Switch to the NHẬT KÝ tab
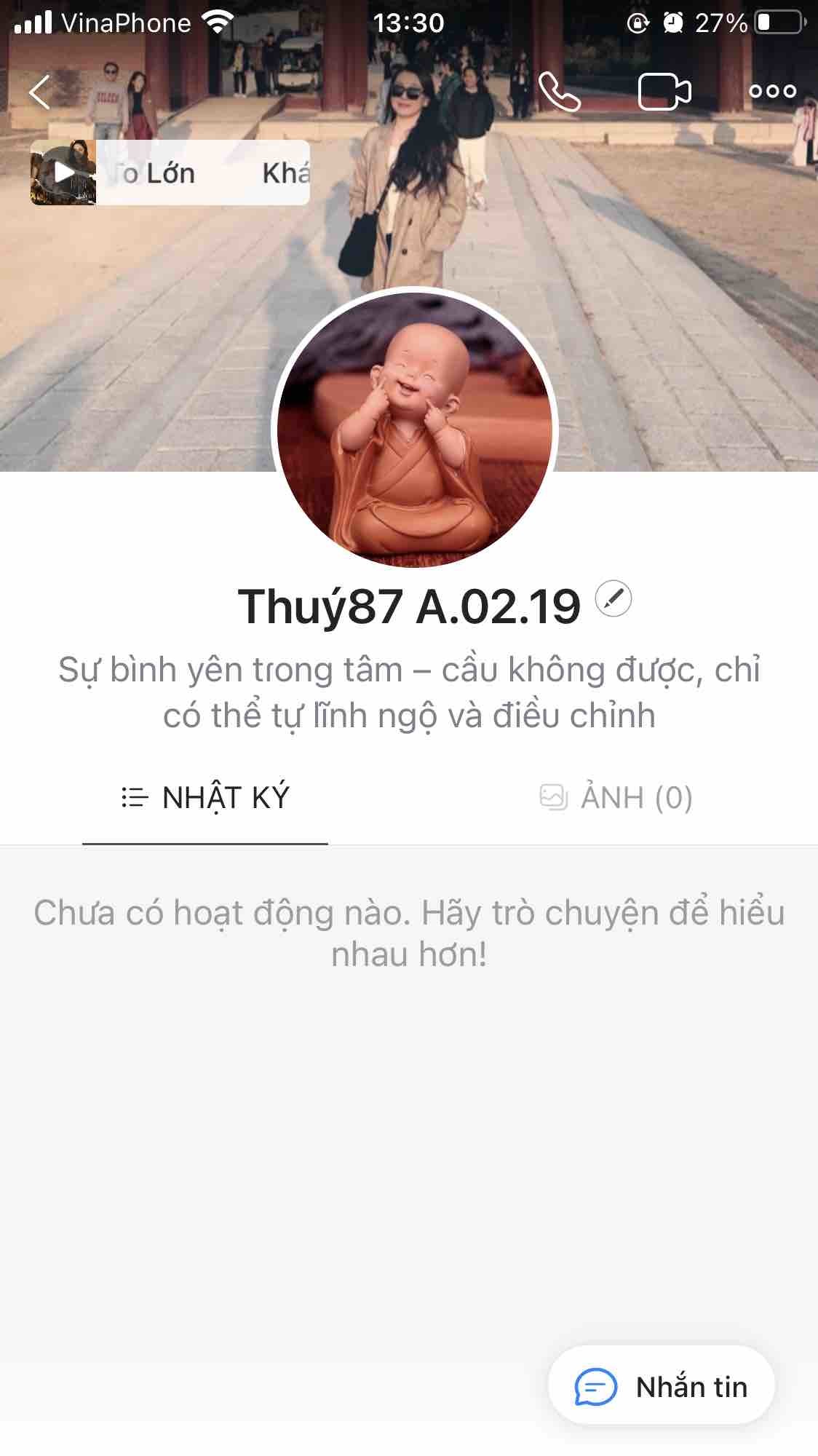The image size is (818, 1456). pos(205,798)
